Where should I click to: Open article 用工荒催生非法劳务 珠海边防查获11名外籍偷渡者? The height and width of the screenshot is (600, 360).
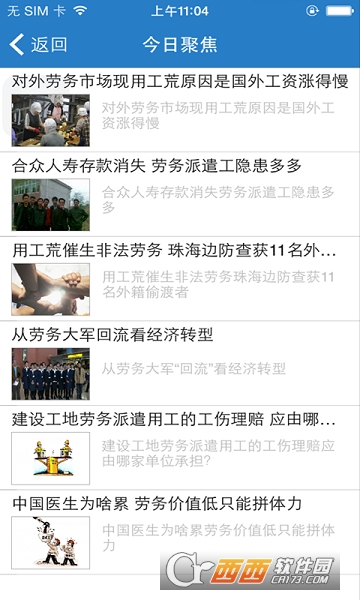click(180, 279)
